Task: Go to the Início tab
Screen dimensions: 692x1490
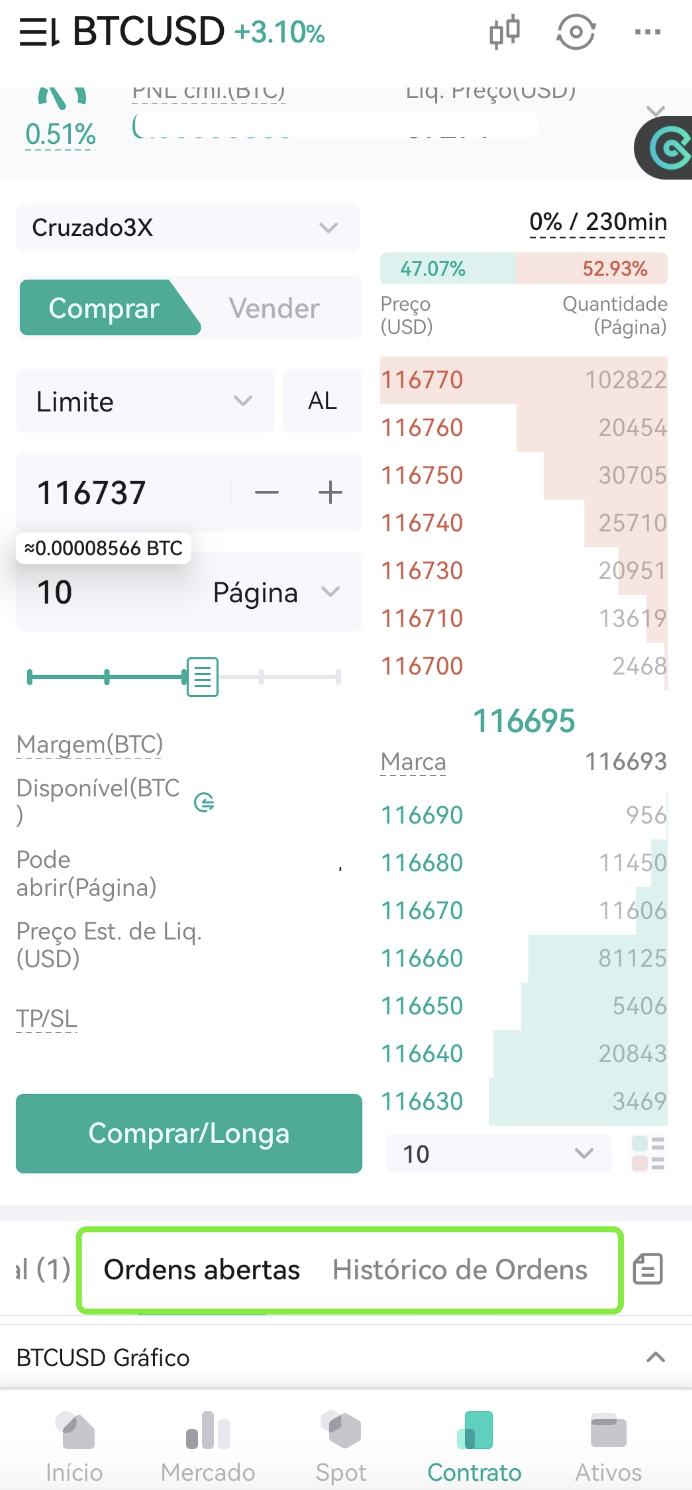Action: [x=74, y=1446]
